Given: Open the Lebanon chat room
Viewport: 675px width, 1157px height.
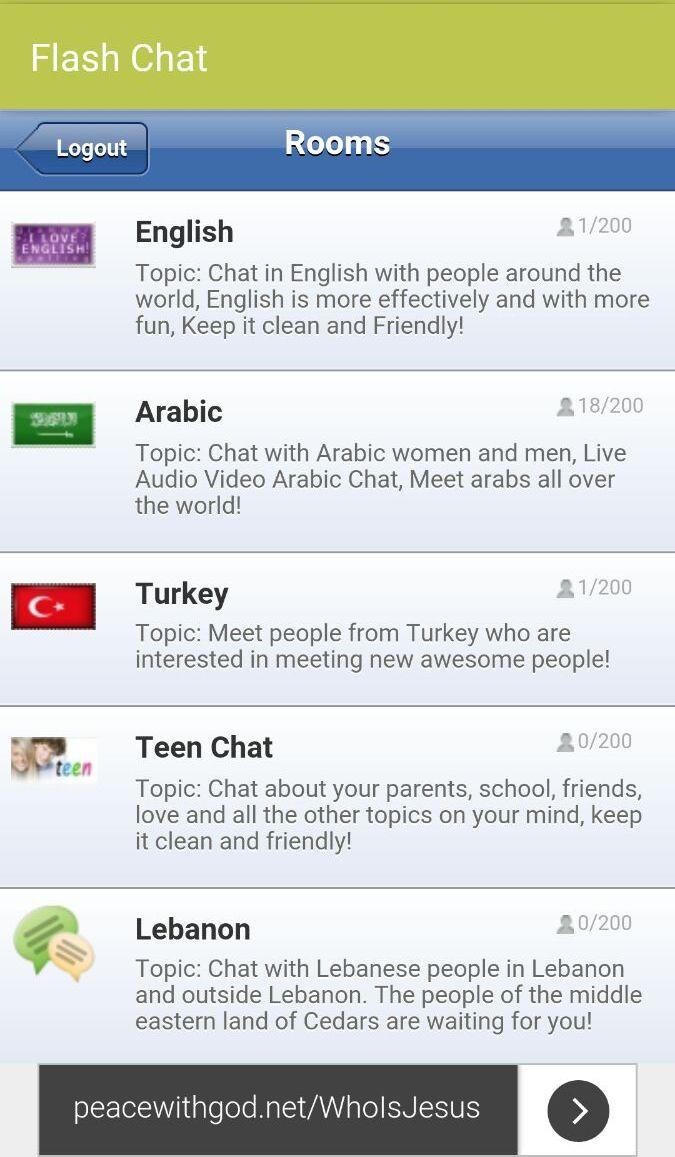Looking at the screenshot, I should click(x=337, y=975).
